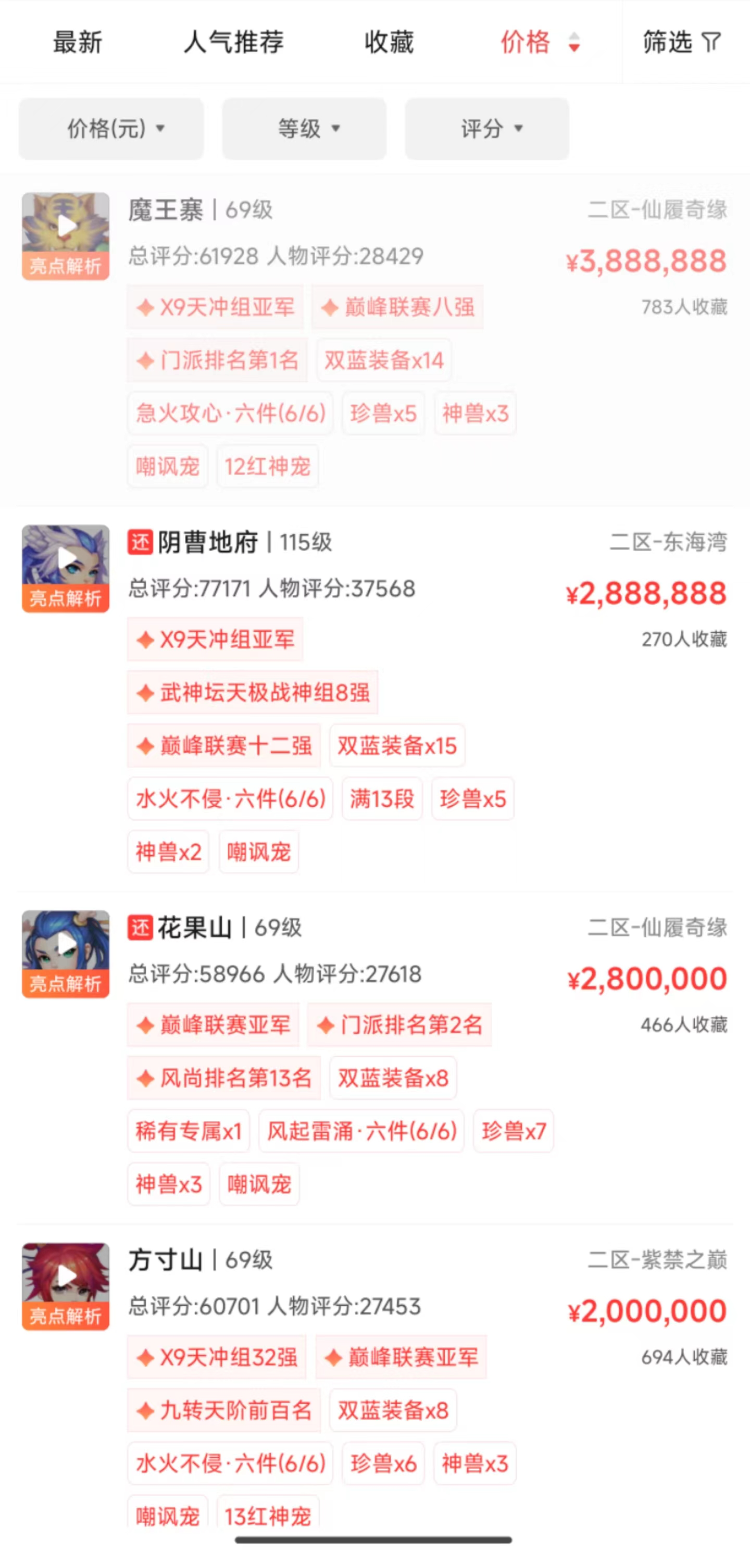Switch to the 最新 tab
The image size is (750, 1555).
coord(78,42)
